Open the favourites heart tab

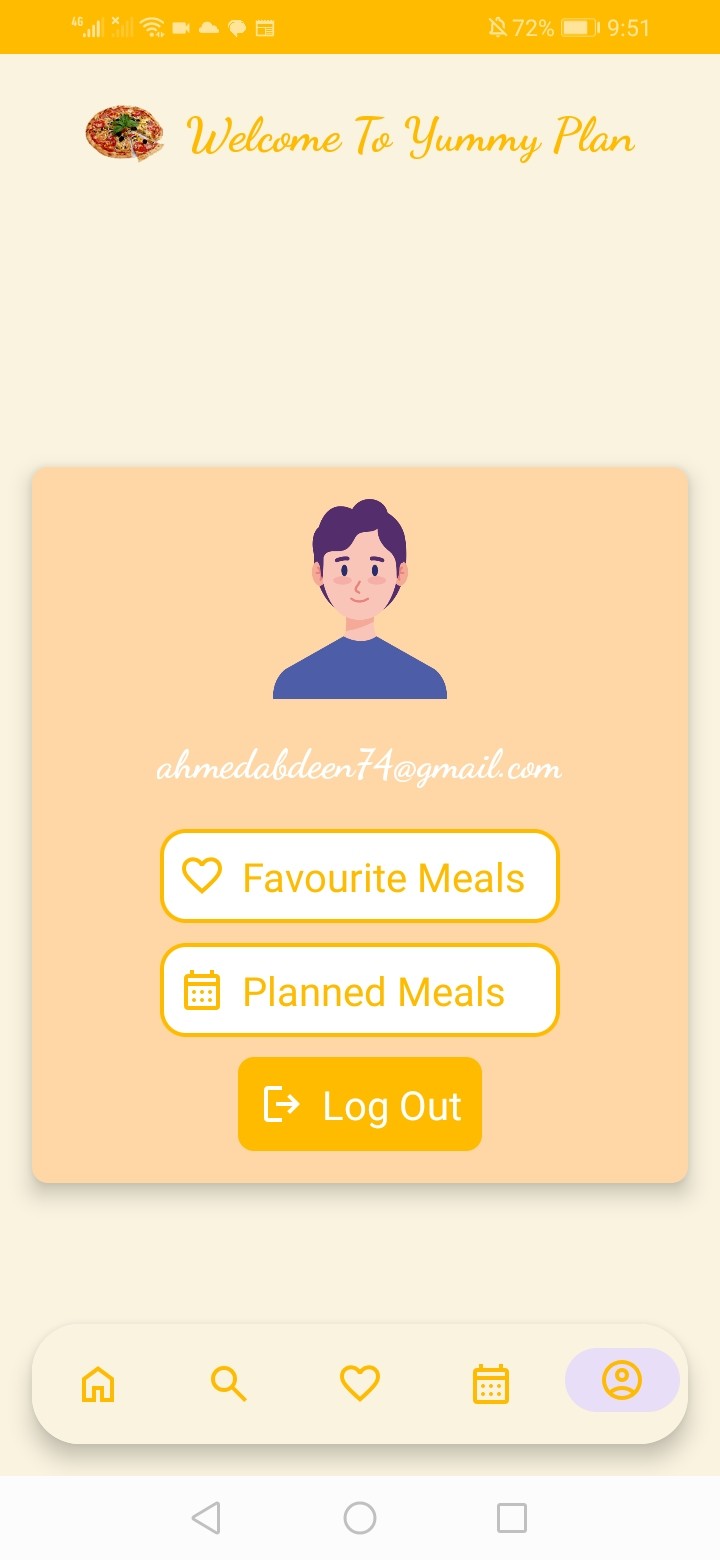[x=360, y=1384]
